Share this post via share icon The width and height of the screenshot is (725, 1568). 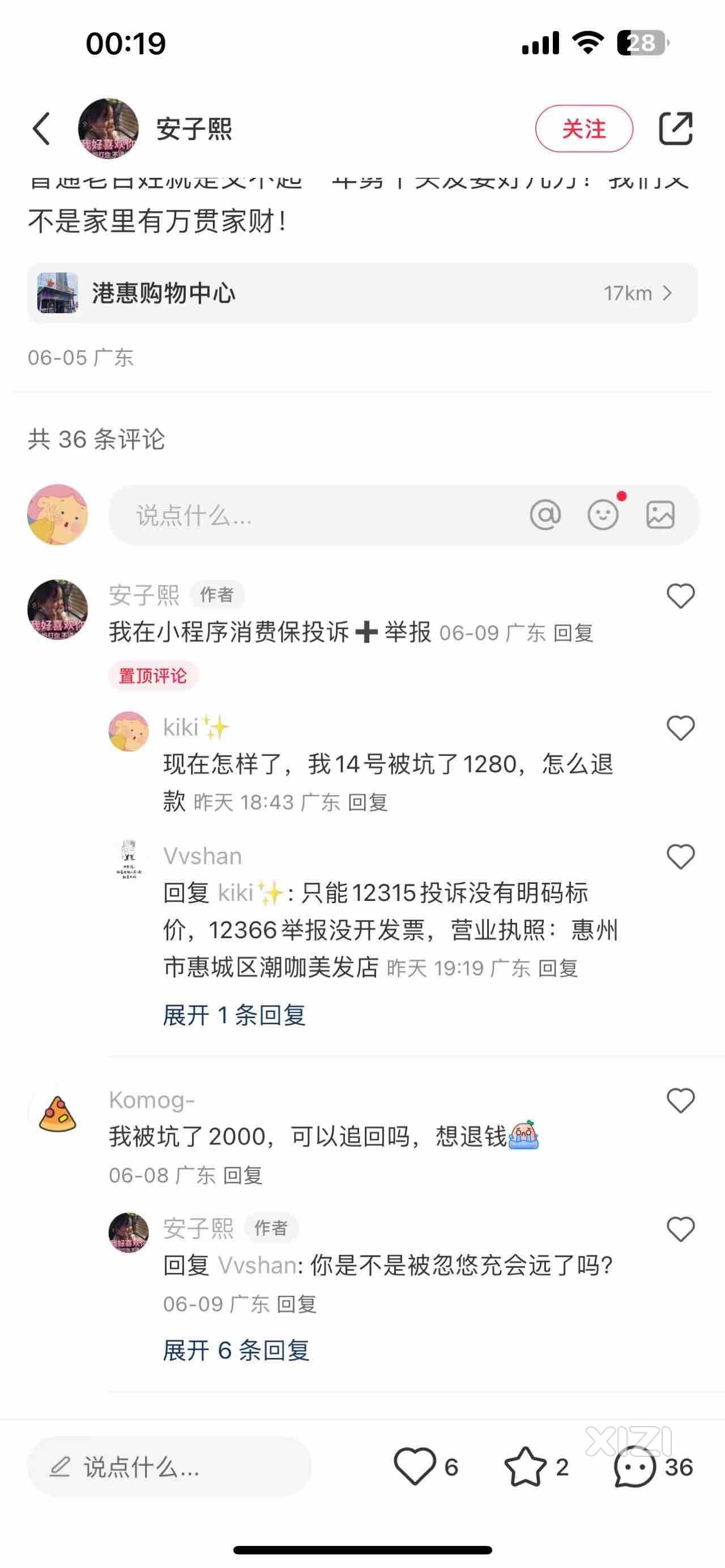[676, 129]
